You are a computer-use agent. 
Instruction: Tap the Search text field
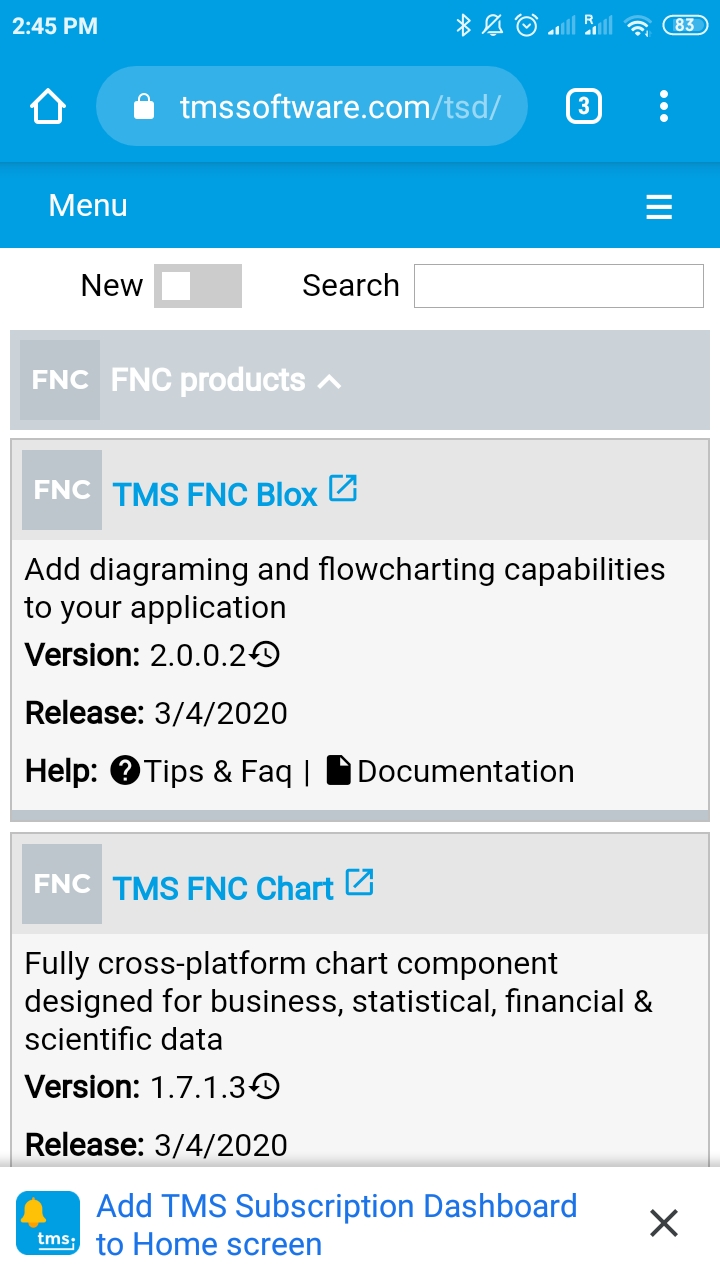(559, 286)
